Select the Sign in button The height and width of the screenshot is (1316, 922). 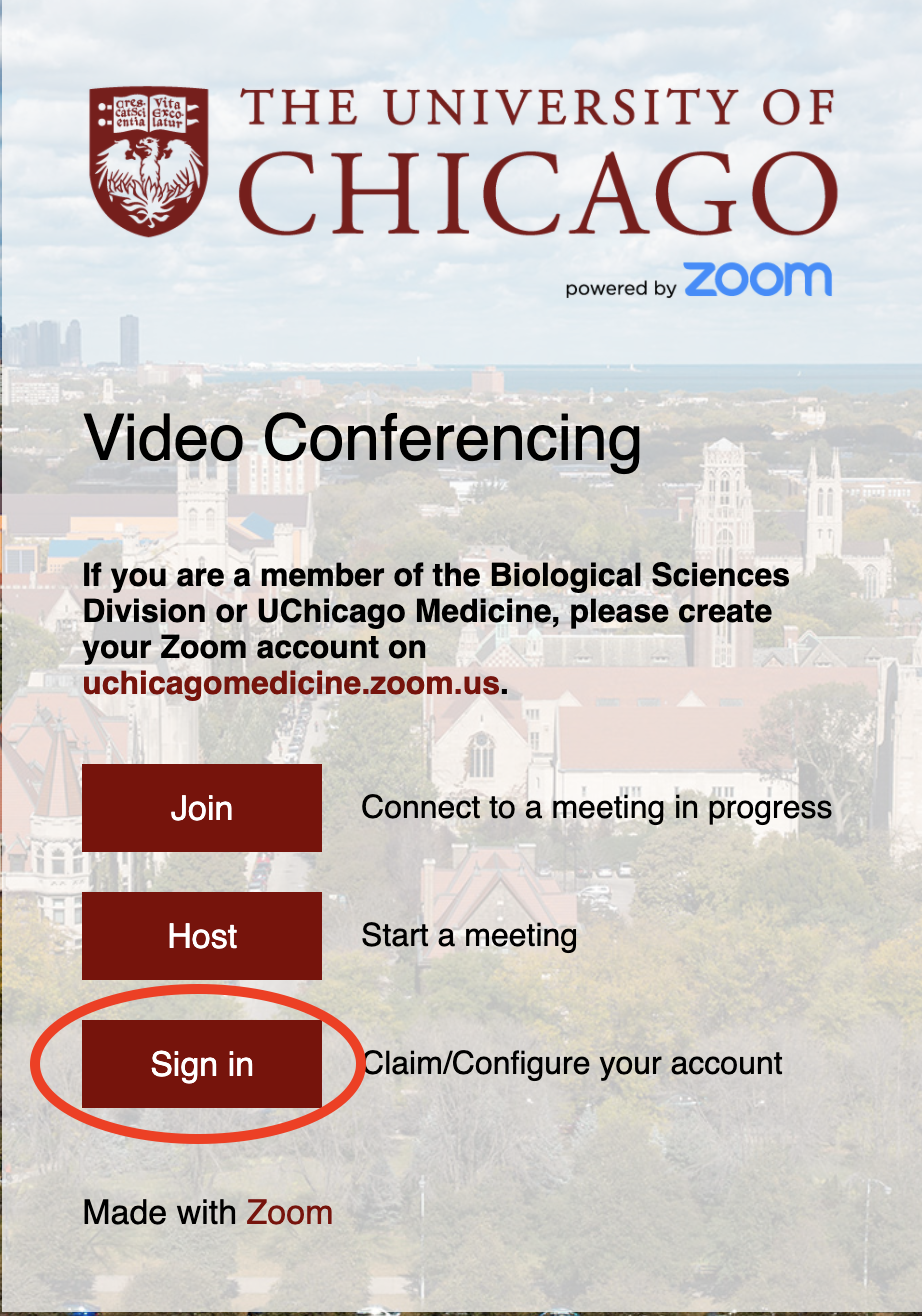pyautogui.click(x=202, y=1064)
